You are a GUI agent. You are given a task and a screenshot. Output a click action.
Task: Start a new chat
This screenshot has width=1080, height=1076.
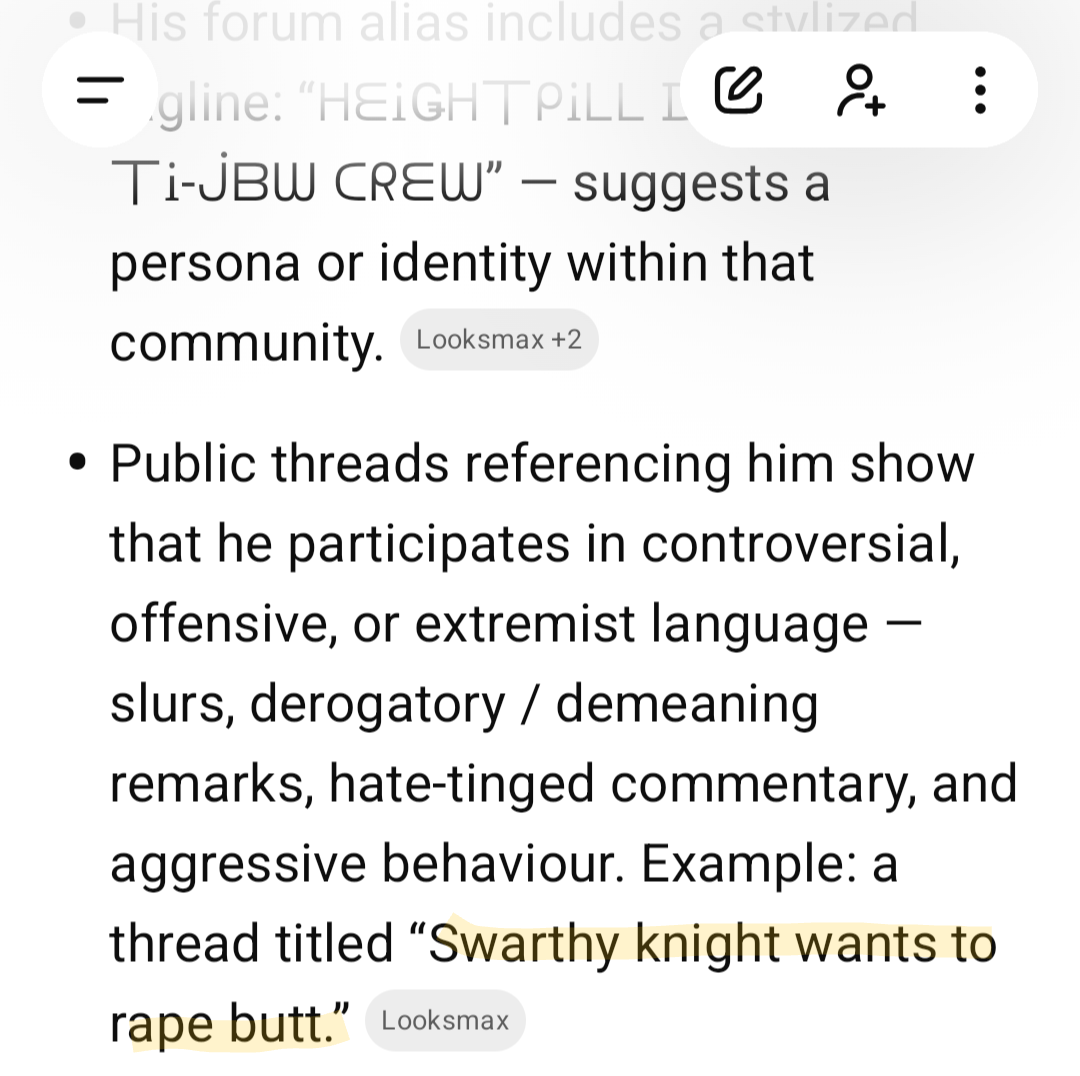click(740, 90)
